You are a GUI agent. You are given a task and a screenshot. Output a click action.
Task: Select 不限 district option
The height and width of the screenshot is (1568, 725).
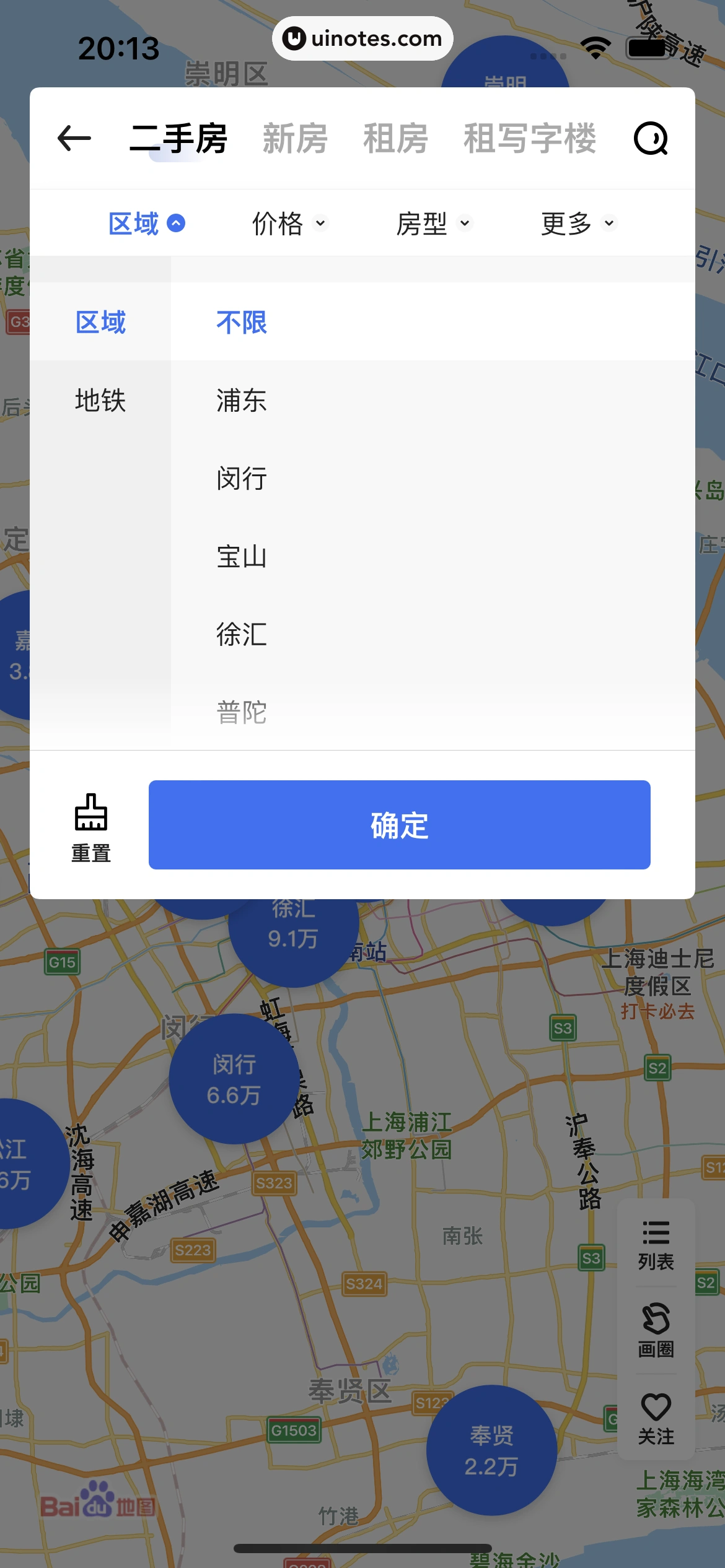[x=242, y=322]
